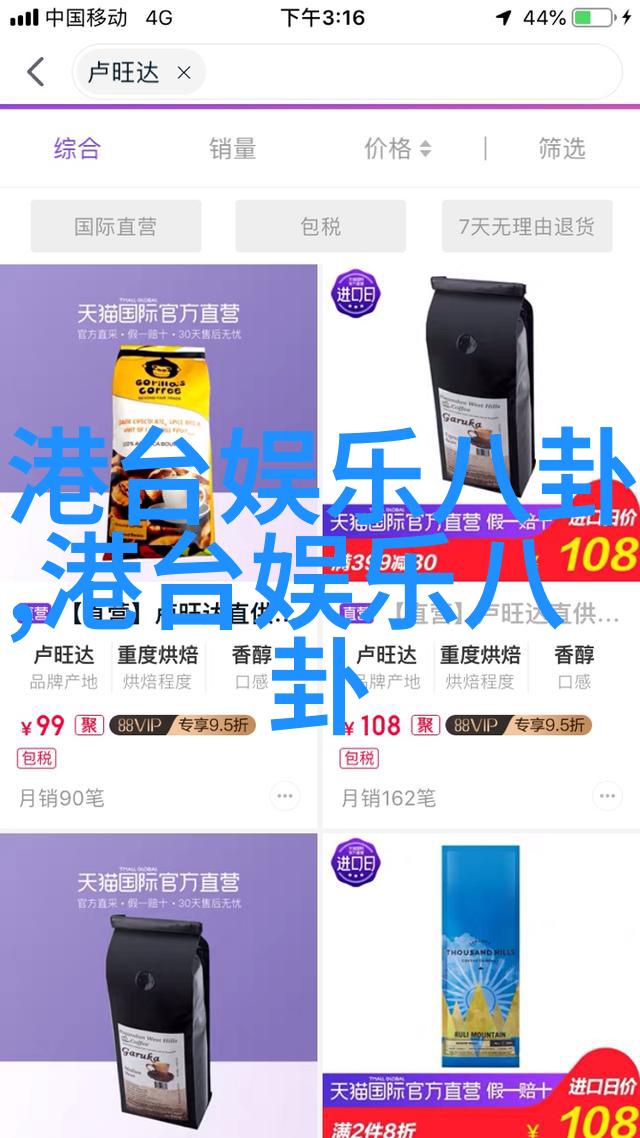
Task: Sort results by 销量
Action: [x=232, y=149]
